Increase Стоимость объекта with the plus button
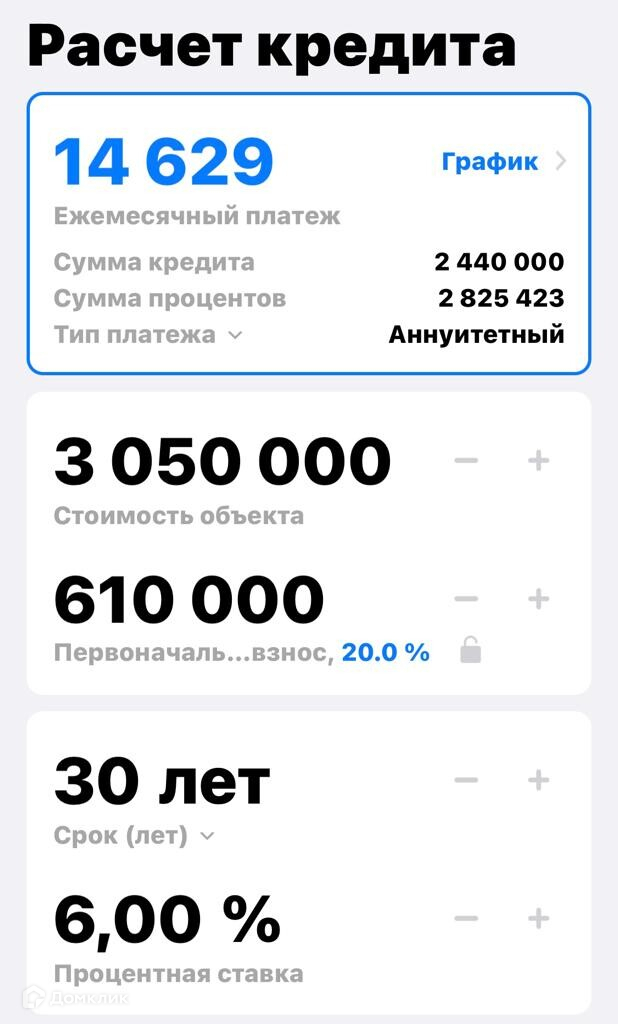The height and width of the screenshot is (1024, 618). [x=538, y=461]
